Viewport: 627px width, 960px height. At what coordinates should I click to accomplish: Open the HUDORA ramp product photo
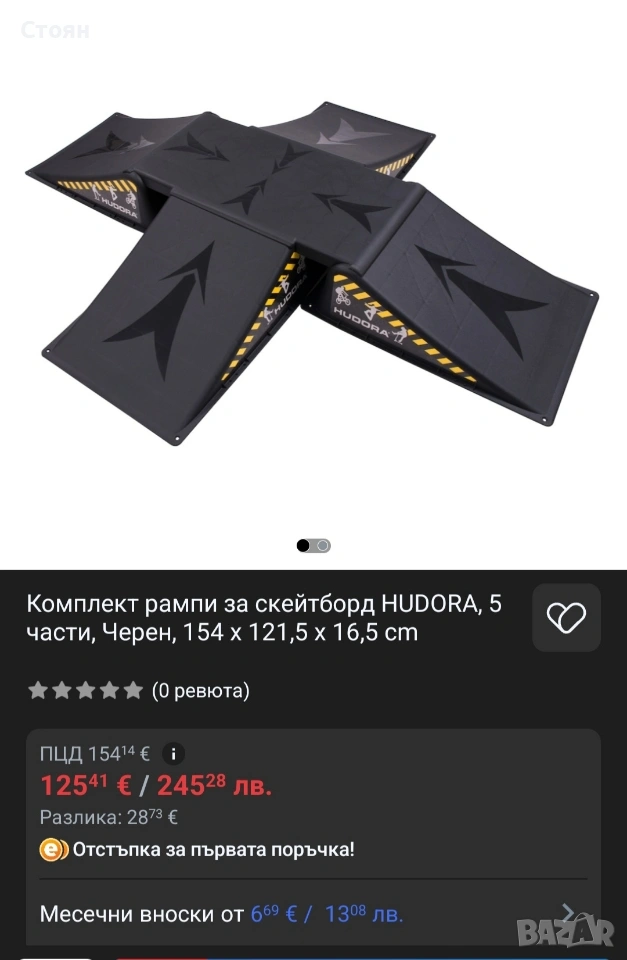point(312,268)
